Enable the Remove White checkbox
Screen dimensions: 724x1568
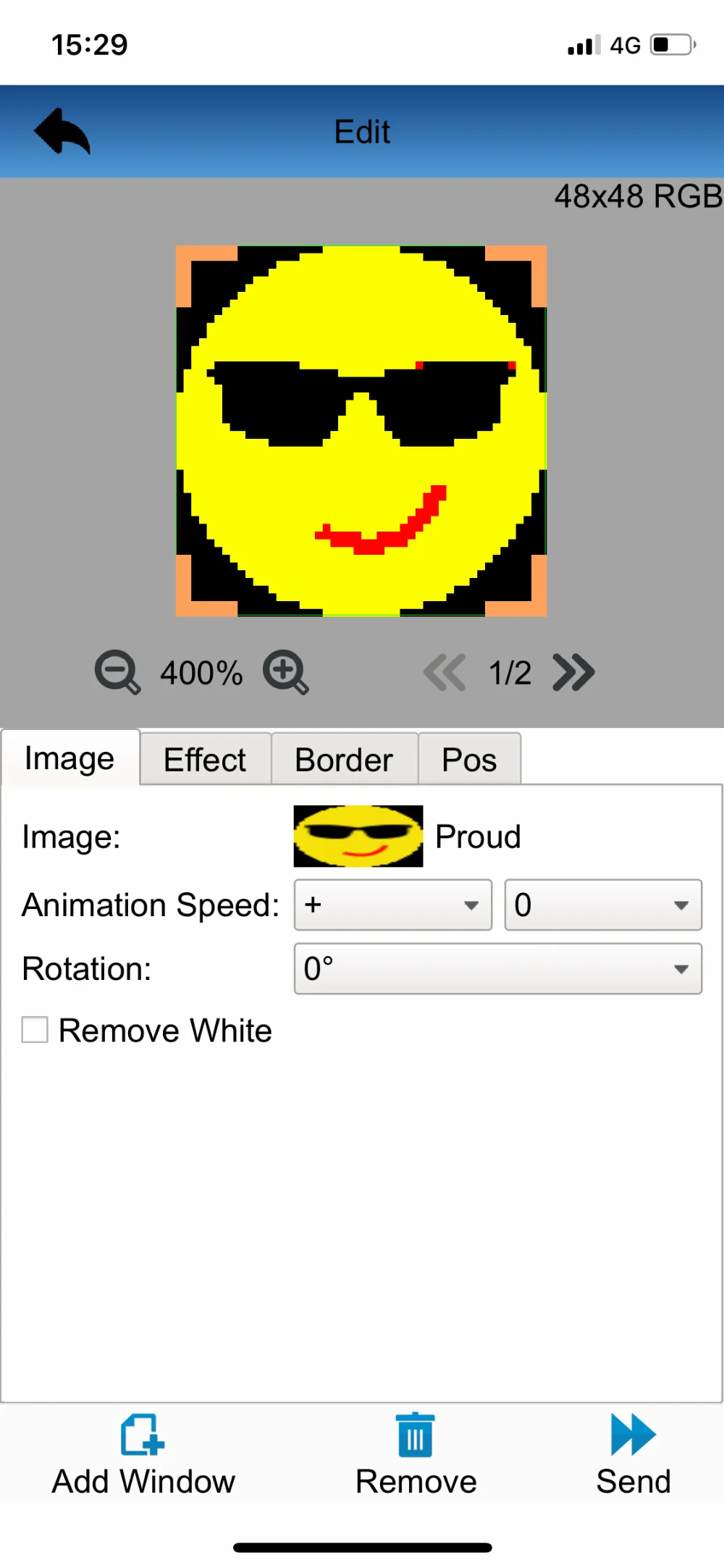(35, 1030)
